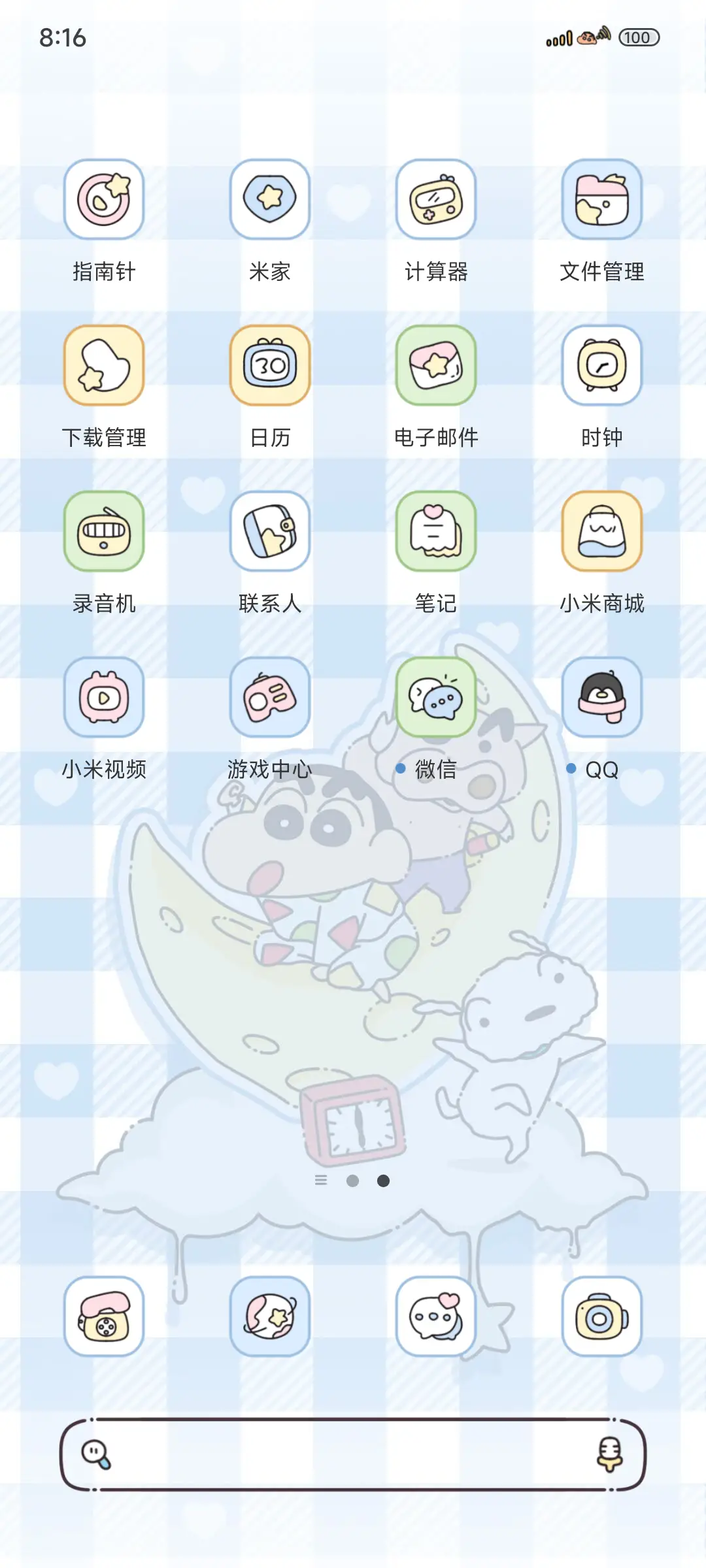706x1568 pixels.
Task: Open 小米视频 Mi Video
Action: (x=105, y=696)
